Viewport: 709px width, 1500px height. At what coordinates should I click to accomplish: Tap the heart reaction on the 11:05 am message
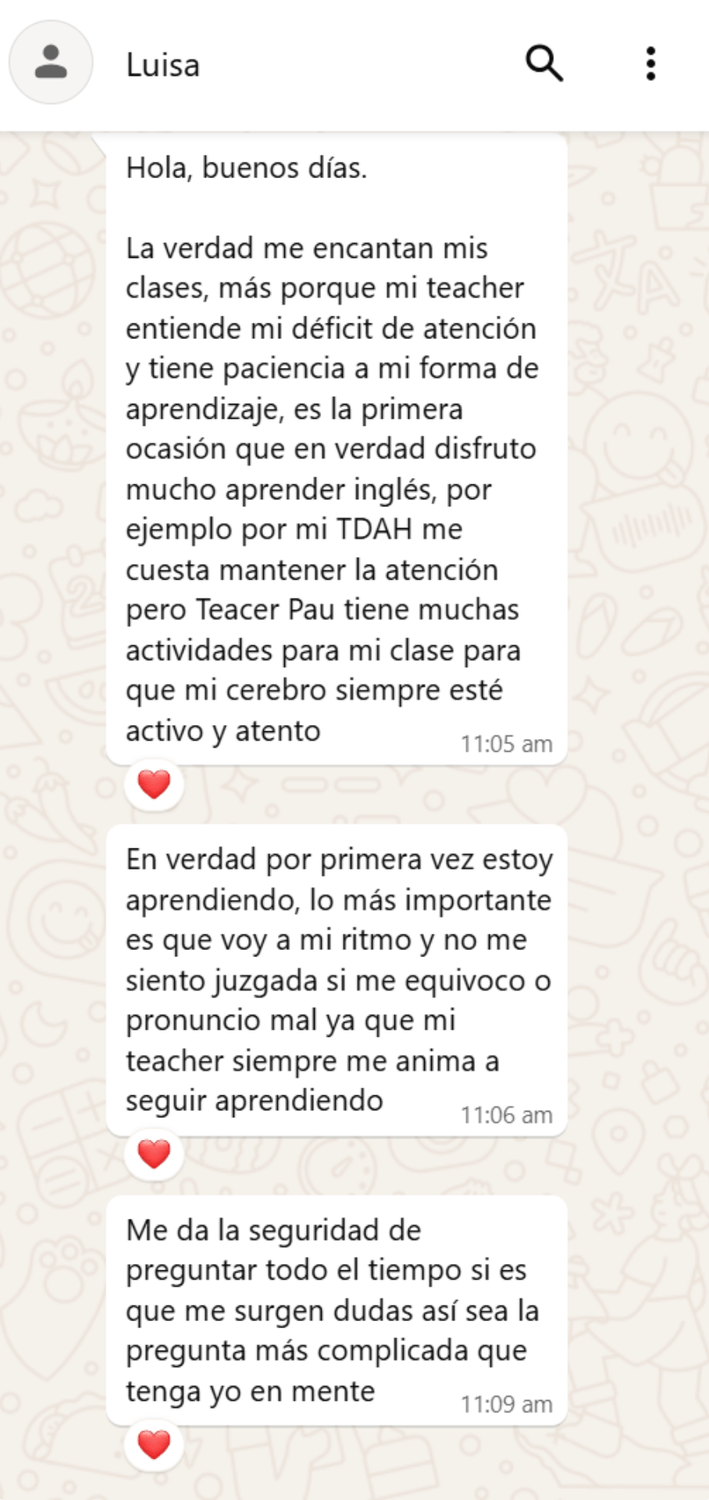(x=154, y=785)
